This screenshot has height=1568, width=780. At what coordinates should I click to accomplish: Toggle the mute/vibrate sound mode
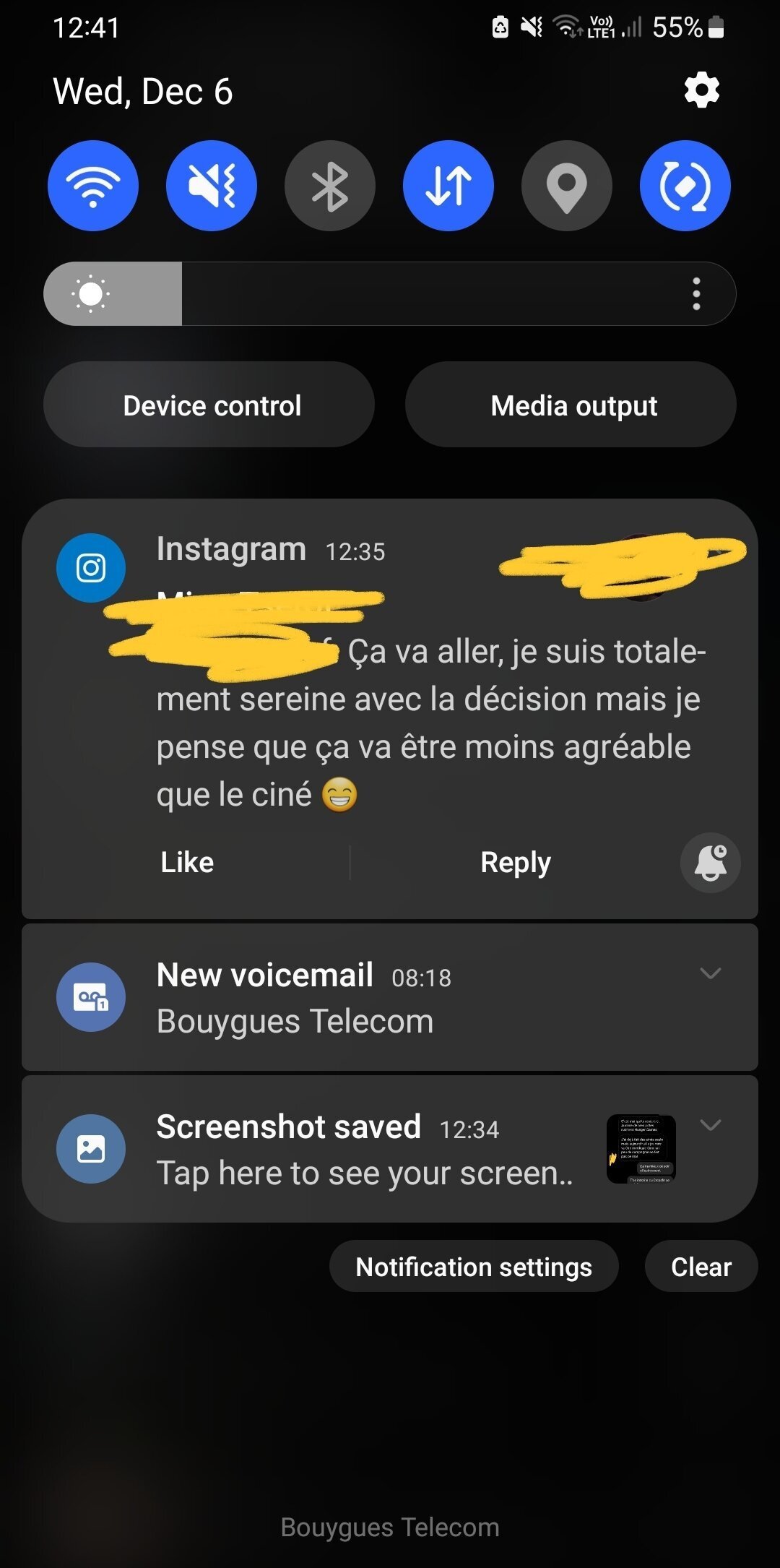tap(212, 186)
